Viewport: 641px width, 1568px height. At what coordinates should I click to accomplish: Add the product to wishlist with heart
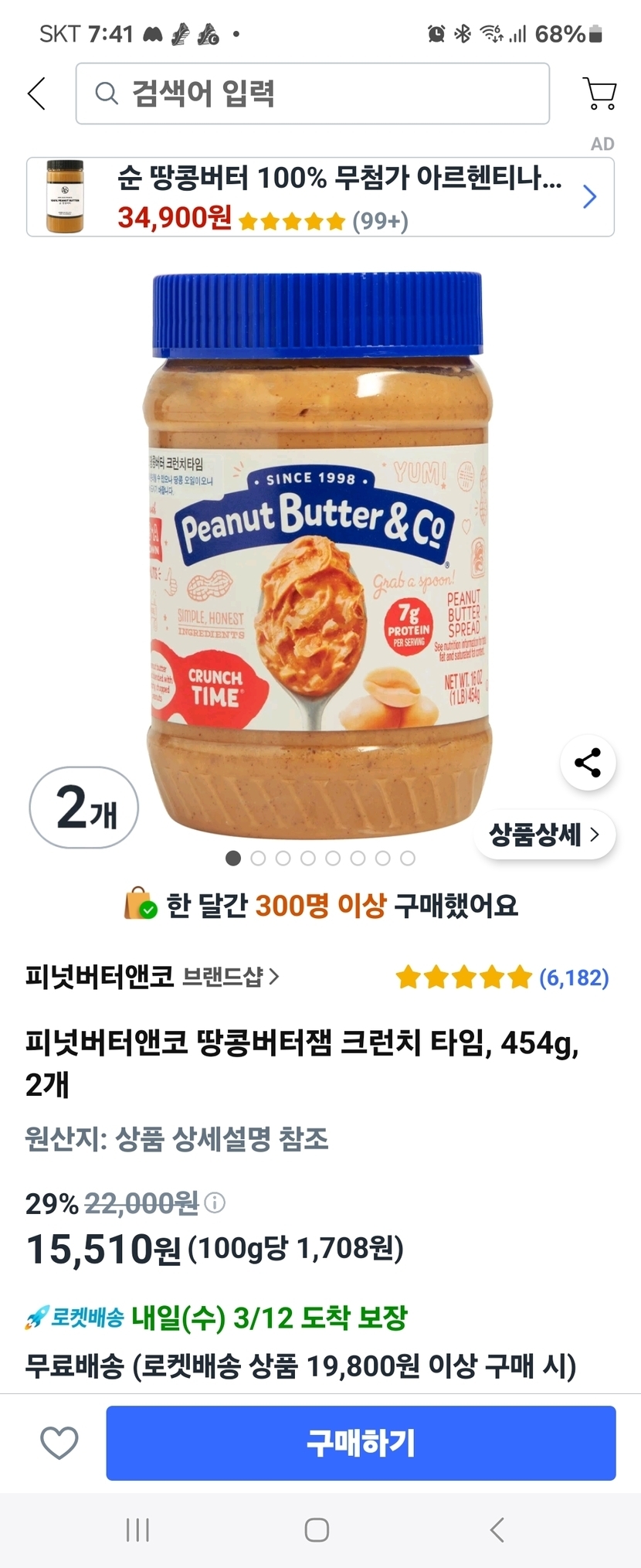(59, 1443)
